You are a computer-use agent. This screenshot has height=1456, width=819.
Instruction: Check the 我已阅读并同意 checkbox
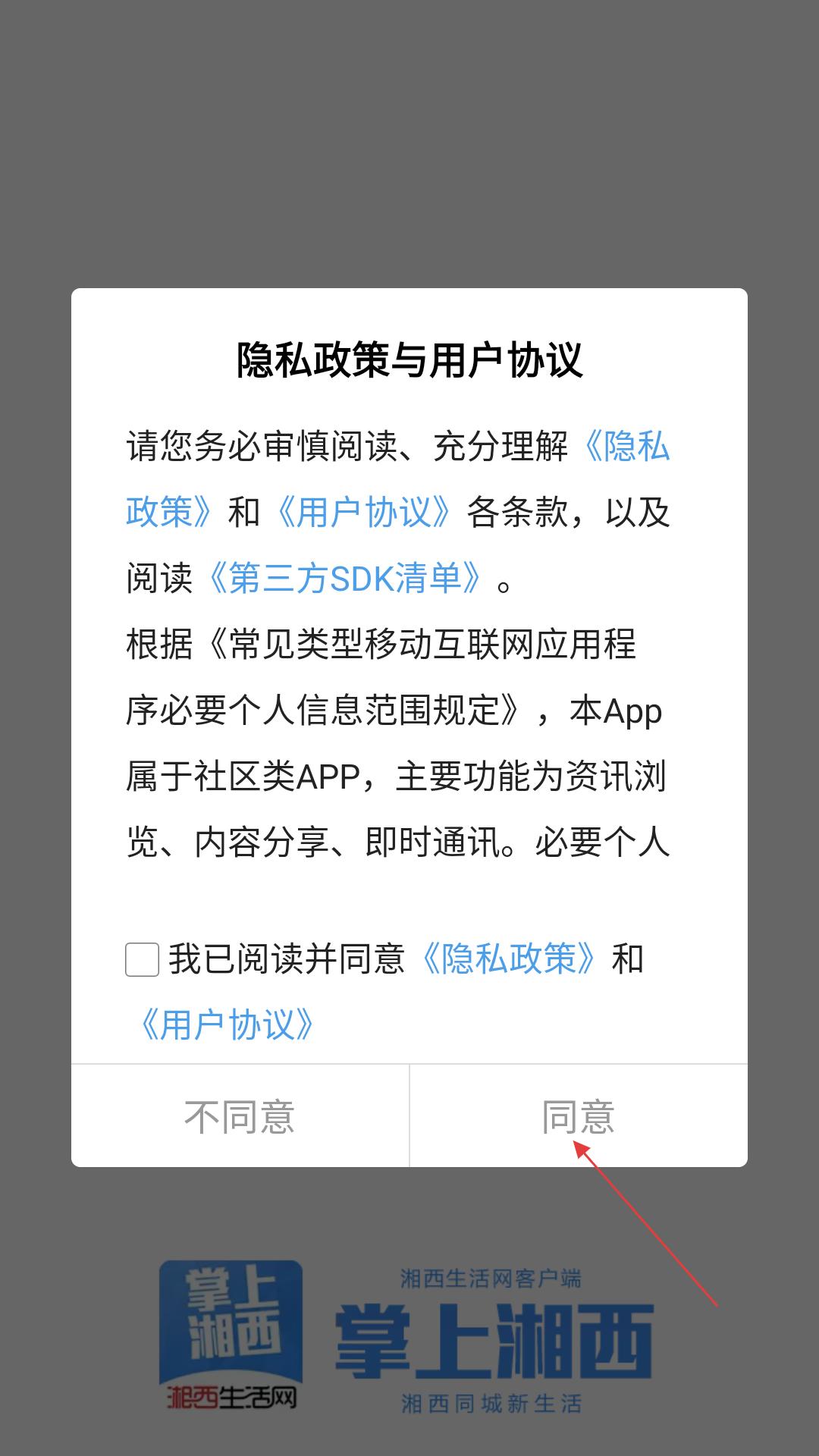142,959
